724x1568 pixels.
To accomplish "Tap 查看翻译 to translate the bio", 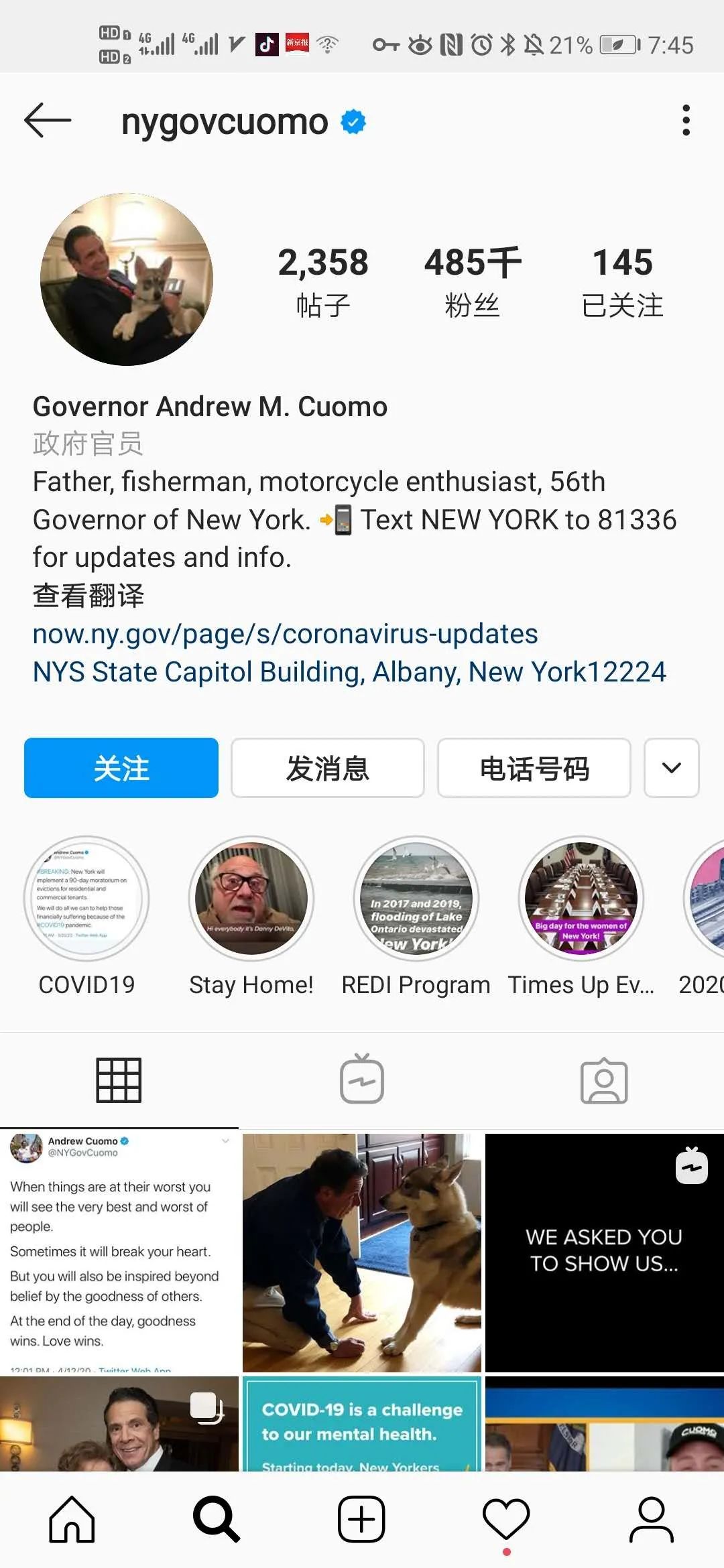I will (x=88, y=596).
